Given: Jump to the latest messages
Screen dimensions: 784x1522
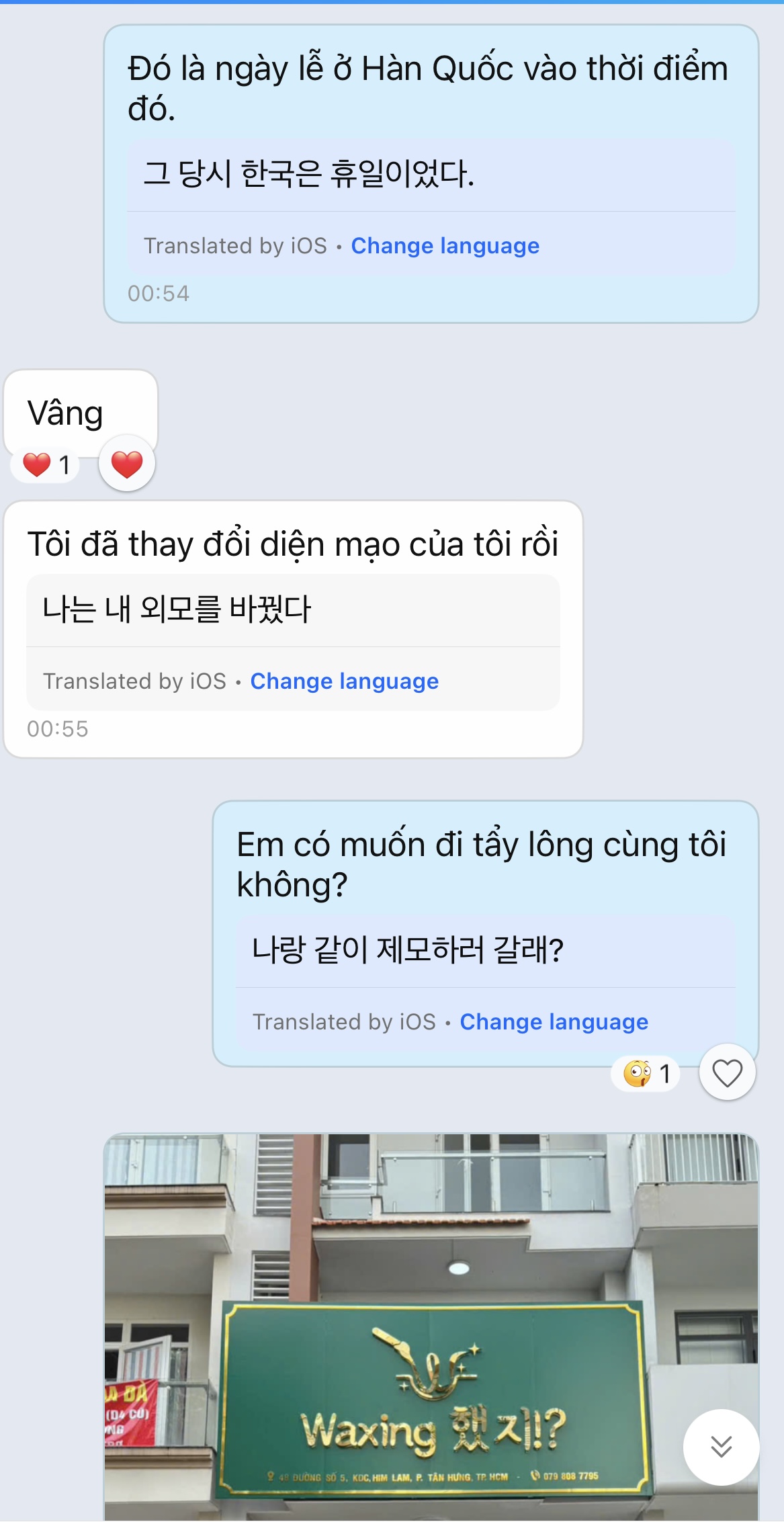Looking at the screenshot, I should click(x=721, y=1447).
